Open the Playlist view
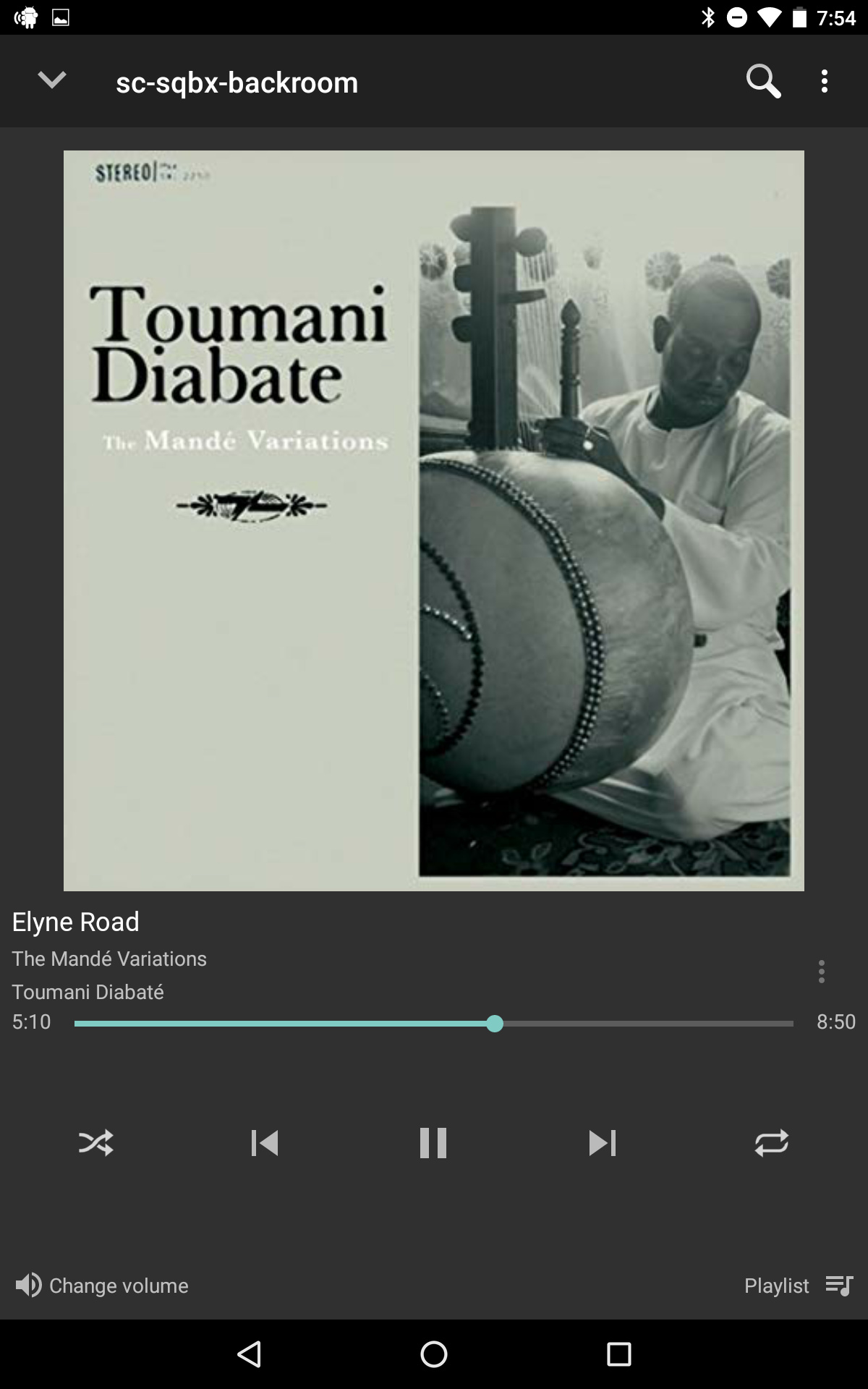 click(x=799, y=1286)
